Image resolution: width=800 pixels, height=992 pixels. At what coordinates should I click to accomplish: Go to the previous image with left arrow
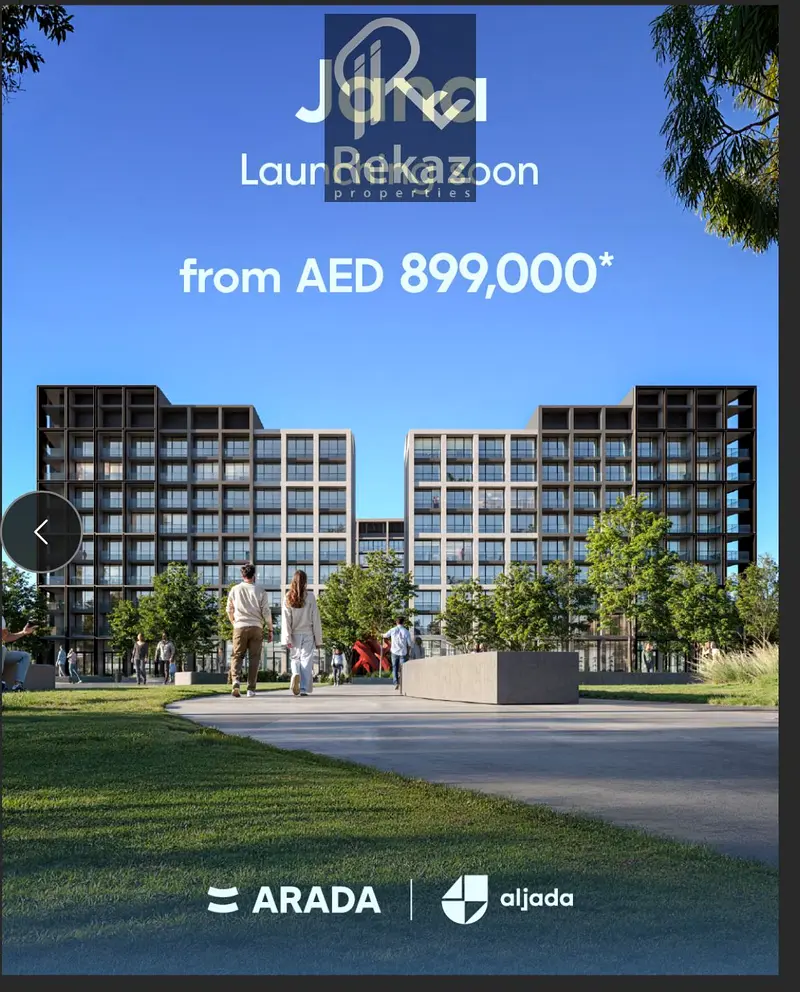(41, 532)
